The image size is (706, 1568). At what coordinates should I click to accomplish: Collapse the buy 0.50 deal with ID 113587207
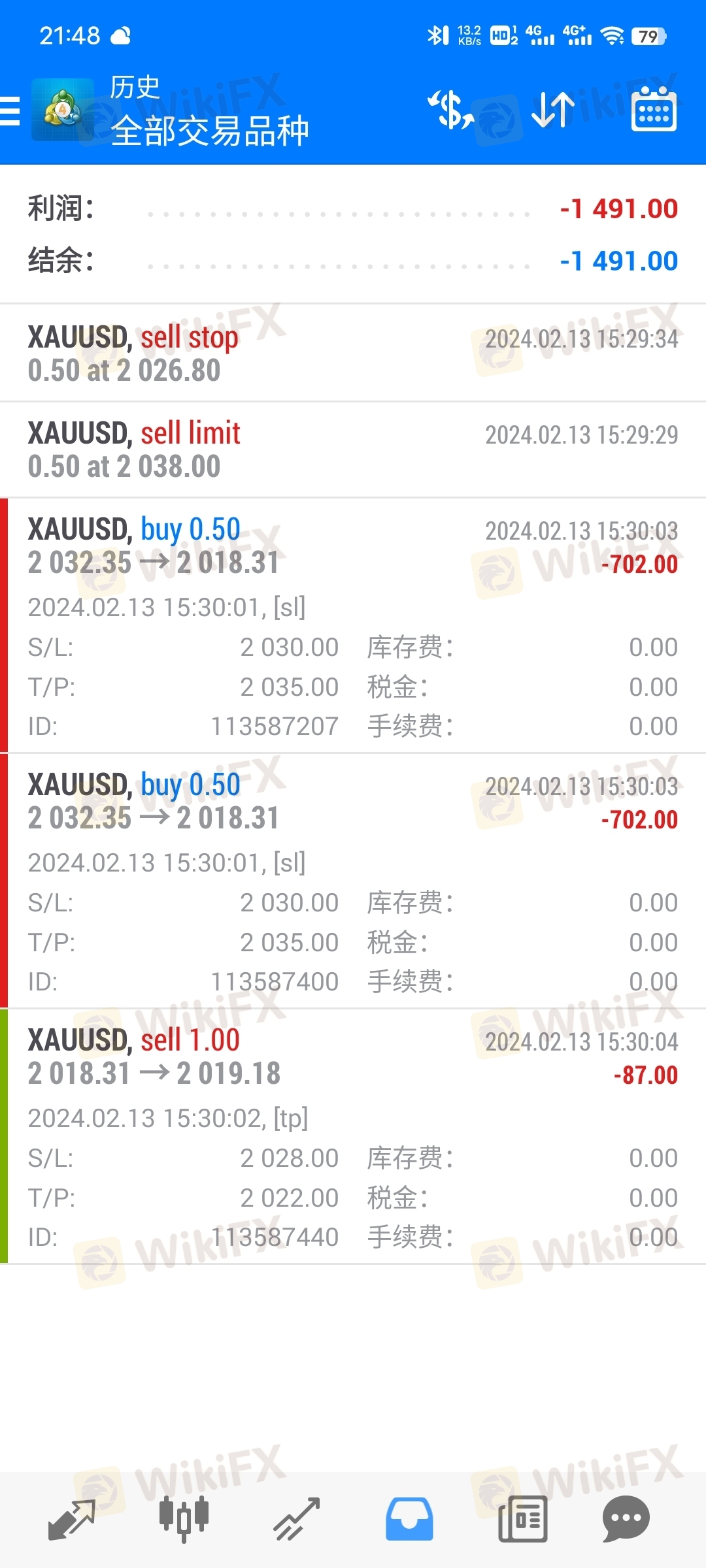(x=353, y=625)
